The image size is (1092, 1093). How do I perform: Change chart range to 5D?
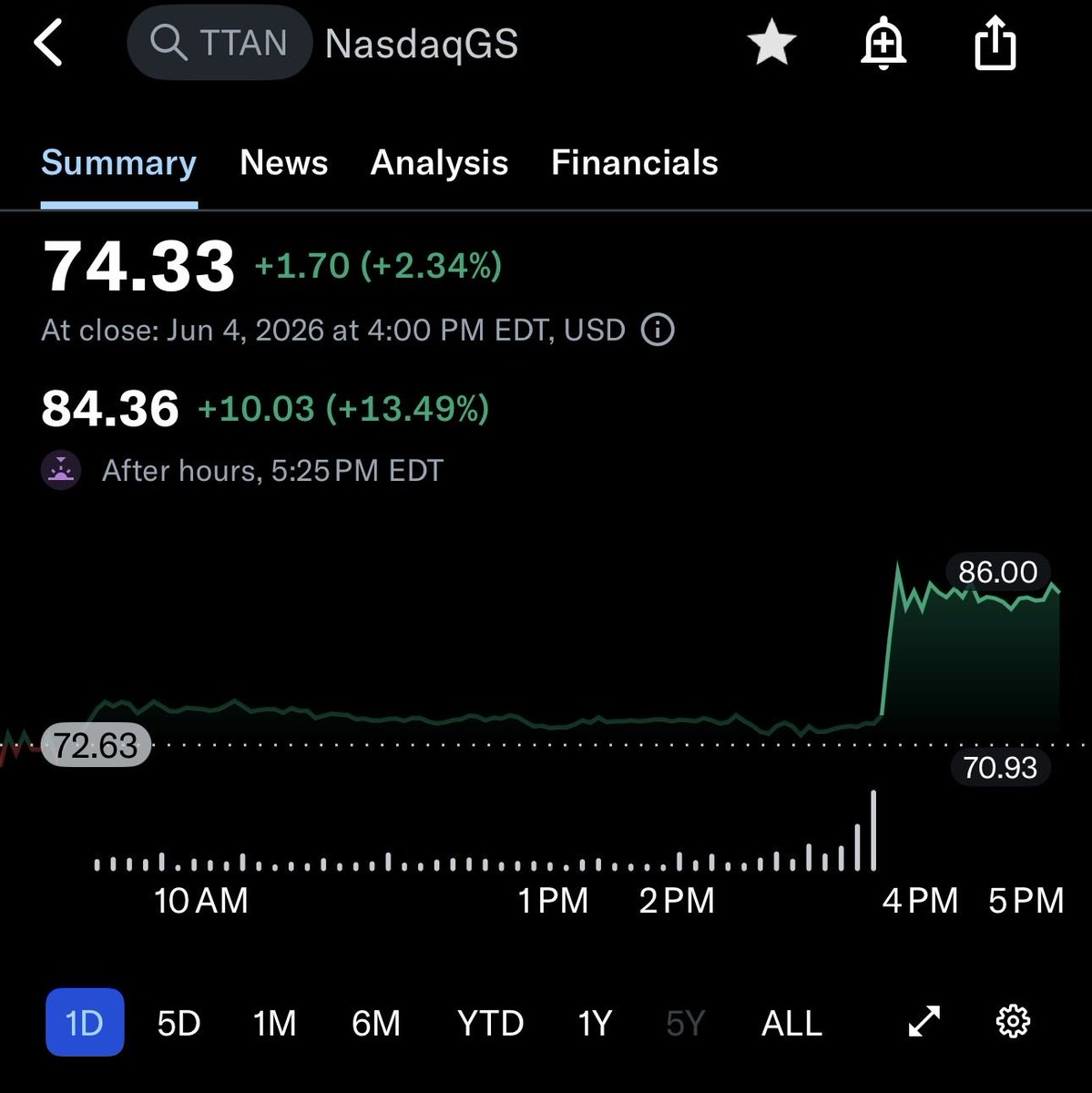point(179,1023)
